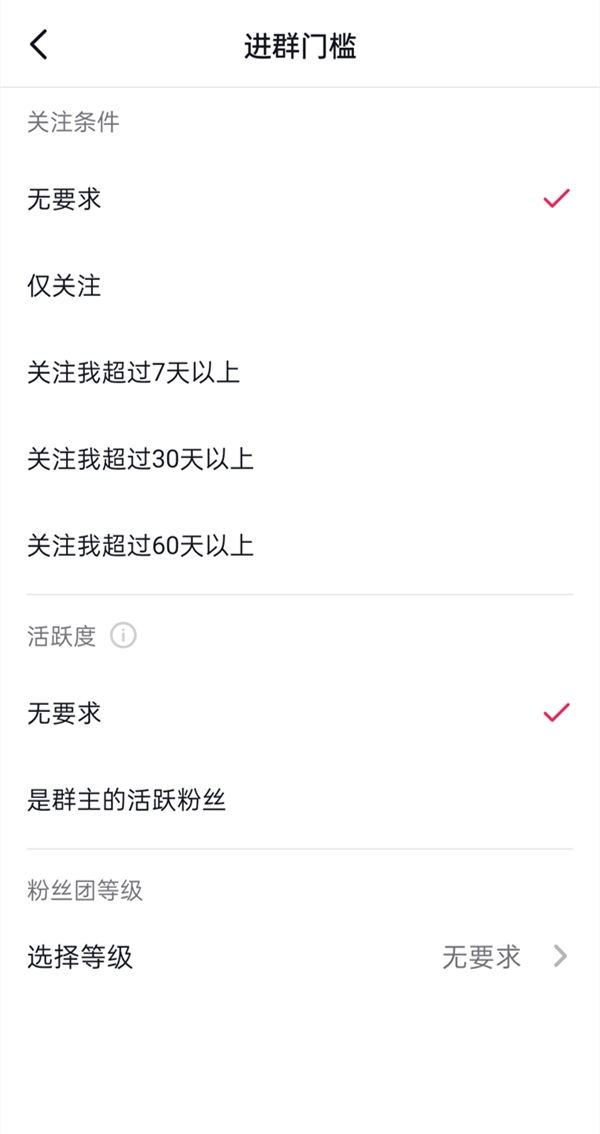Open the 选择等级 row

click(x=300, y=957)
